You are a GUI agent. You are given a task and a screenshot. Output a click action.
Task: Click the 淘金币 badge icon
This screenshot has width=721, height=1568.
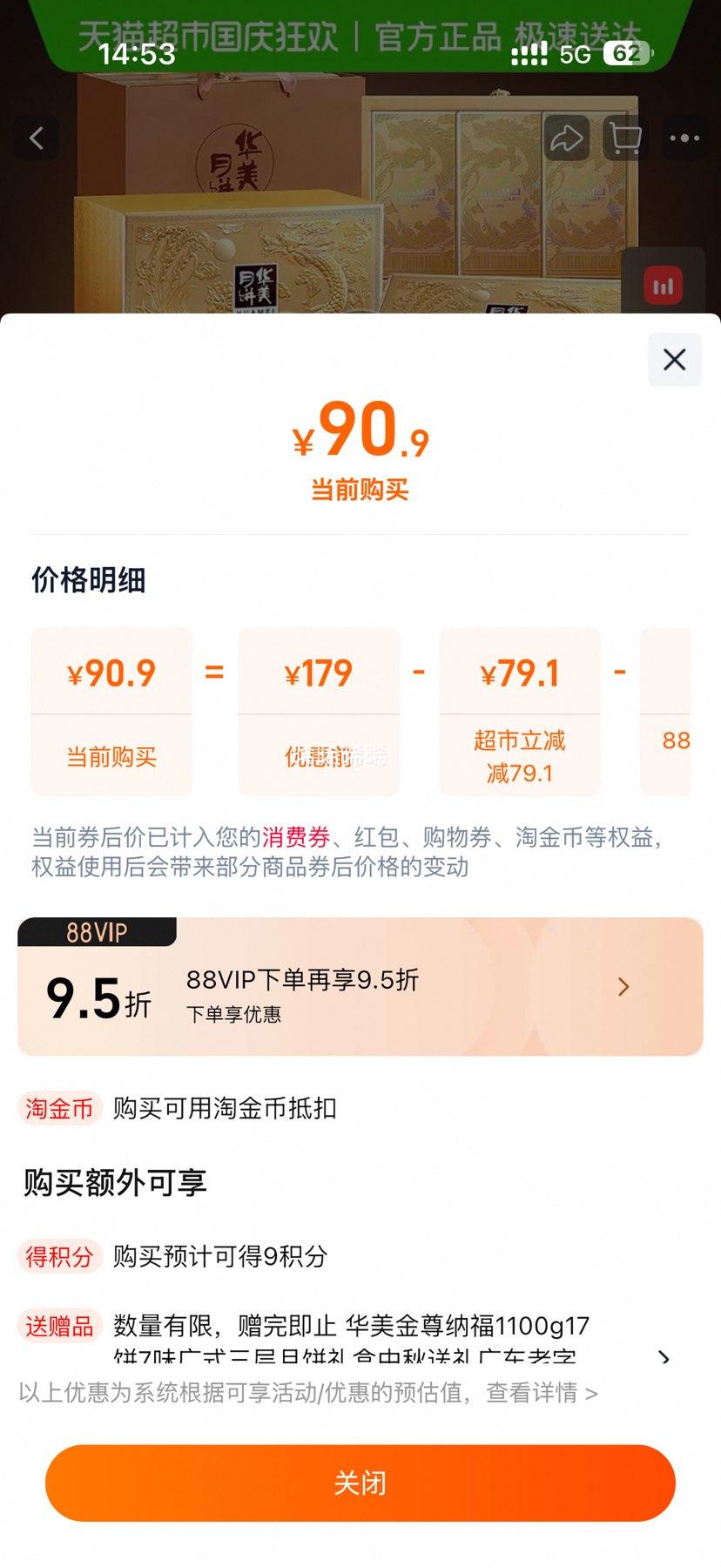(58, 1108)
